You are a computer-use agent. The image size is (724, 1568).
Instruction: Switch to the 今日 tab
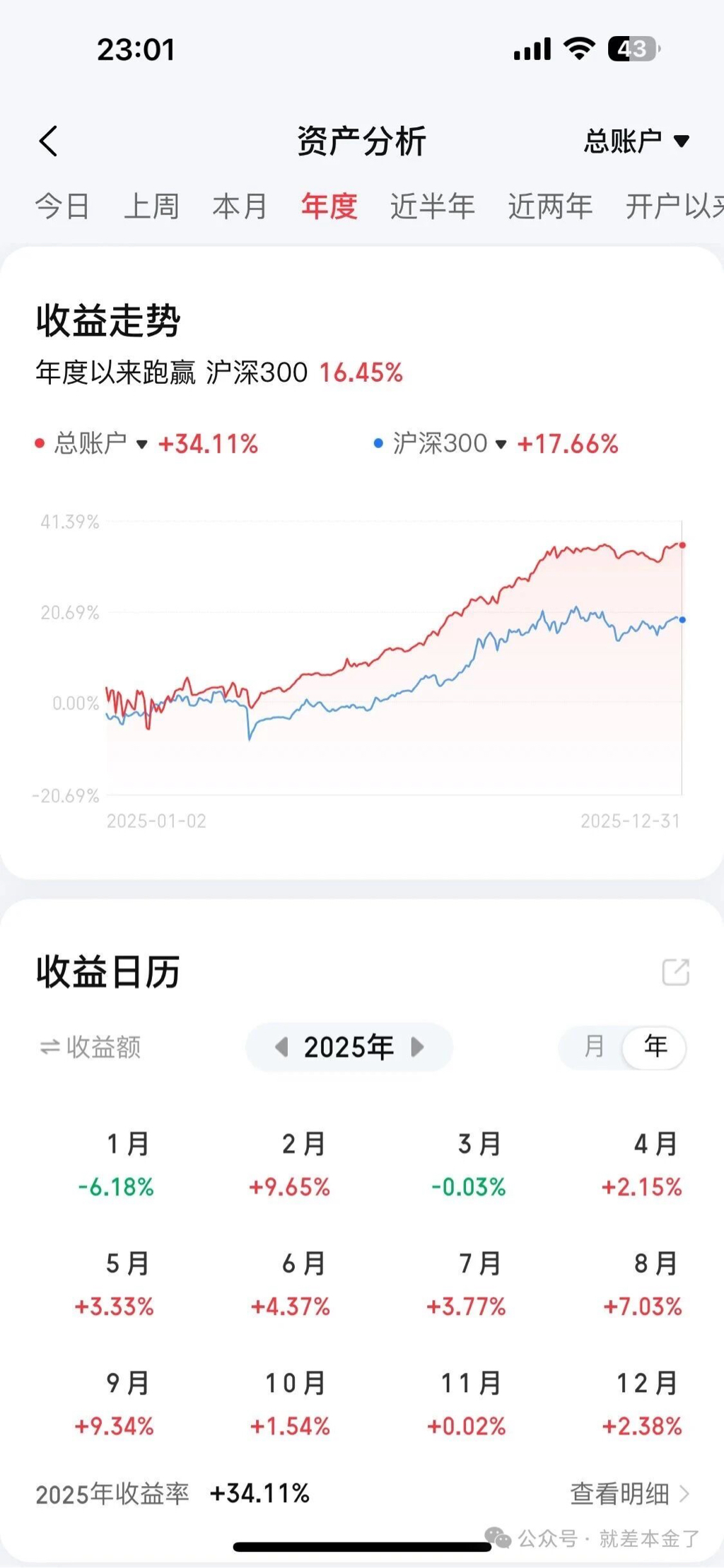pos(62,206)
